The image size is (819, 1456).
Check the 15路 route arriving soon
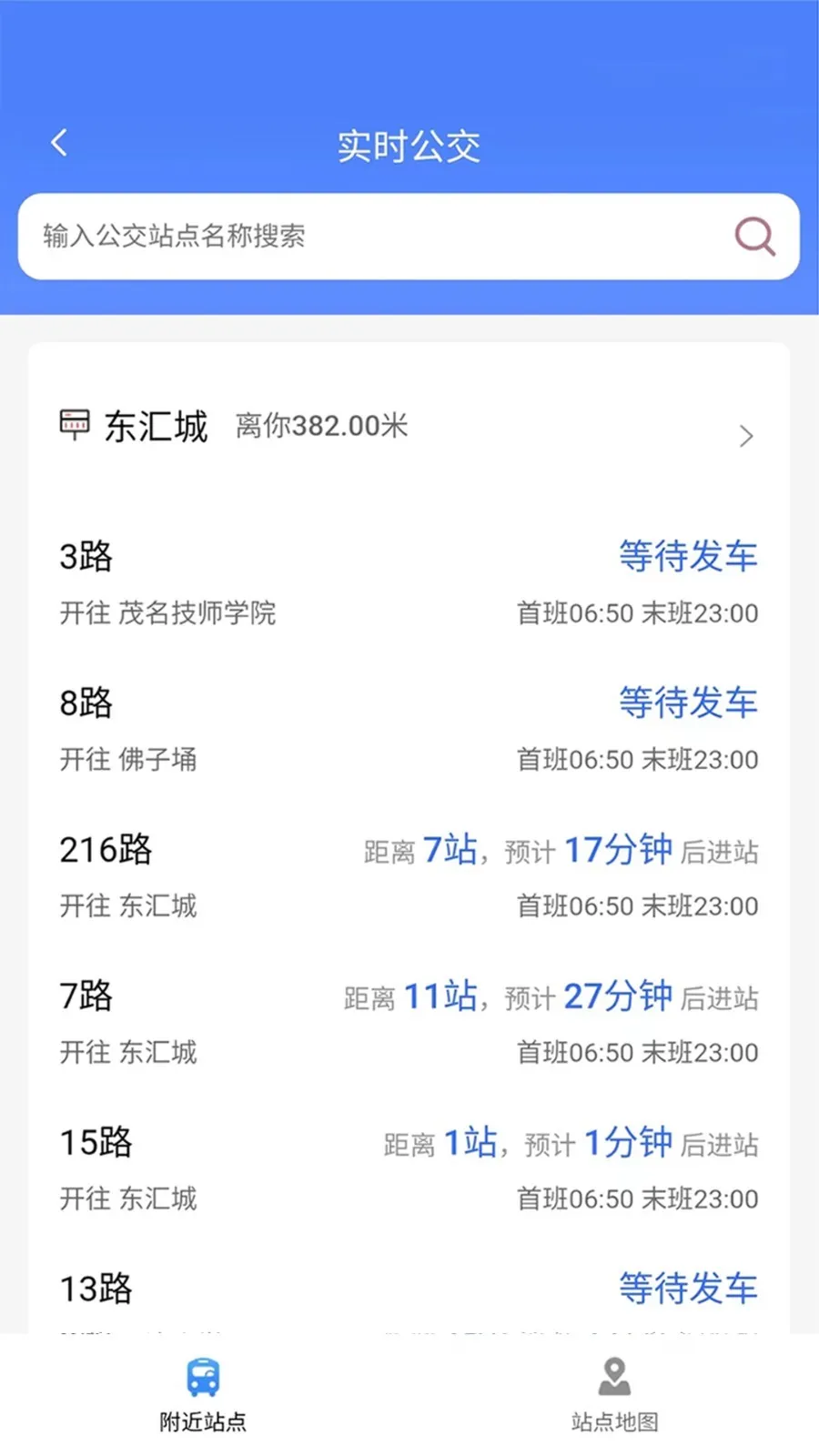pyautogui.click(x=409, y=1168)
